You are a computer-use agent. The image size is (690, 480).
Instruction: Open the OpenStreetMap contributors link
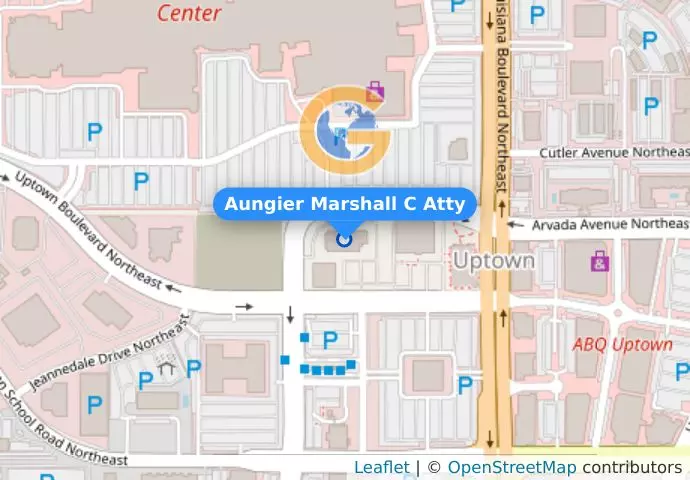click(512, 467)
